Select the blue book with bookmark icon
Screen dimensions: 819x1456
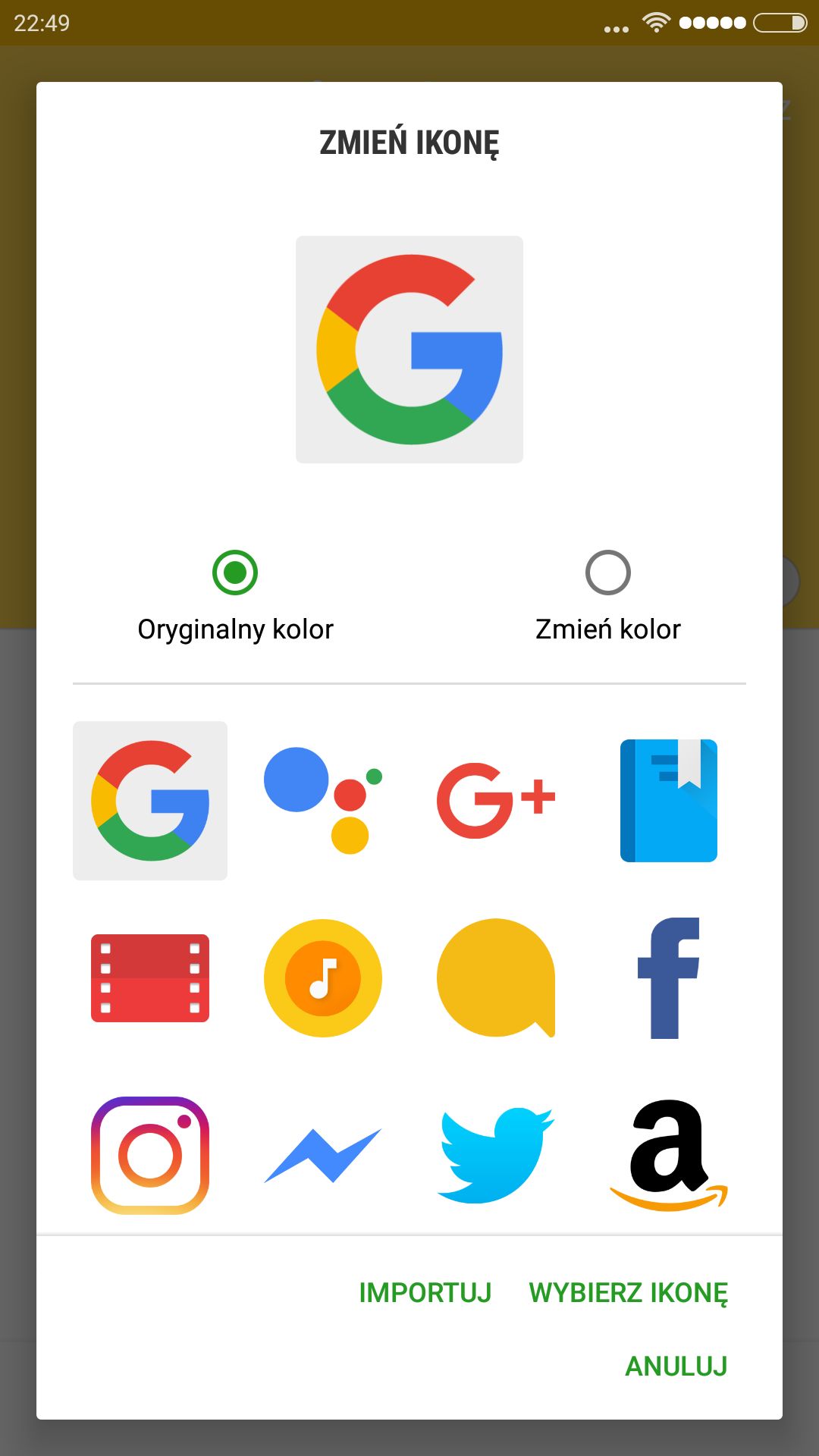669,801
